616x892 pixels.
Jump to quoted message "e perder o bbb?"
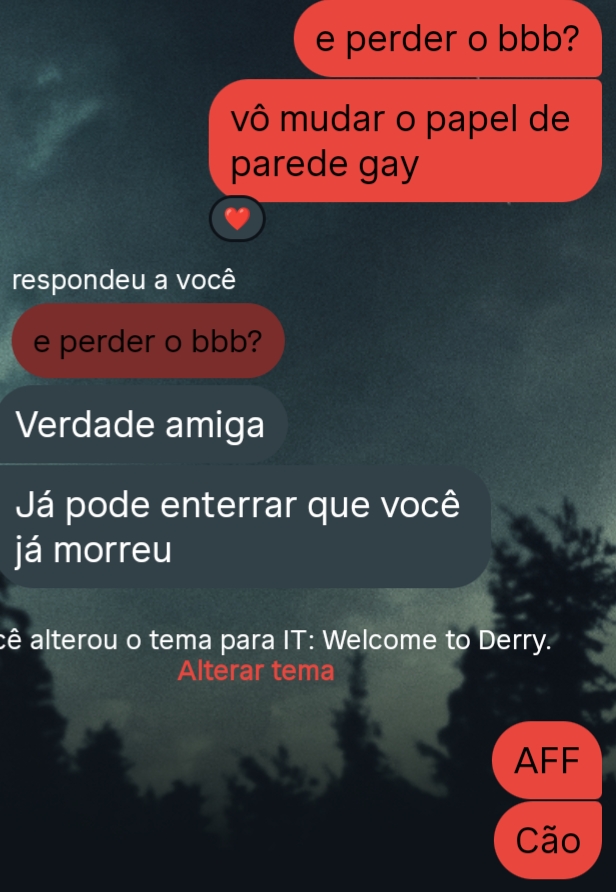coord(148,342)
